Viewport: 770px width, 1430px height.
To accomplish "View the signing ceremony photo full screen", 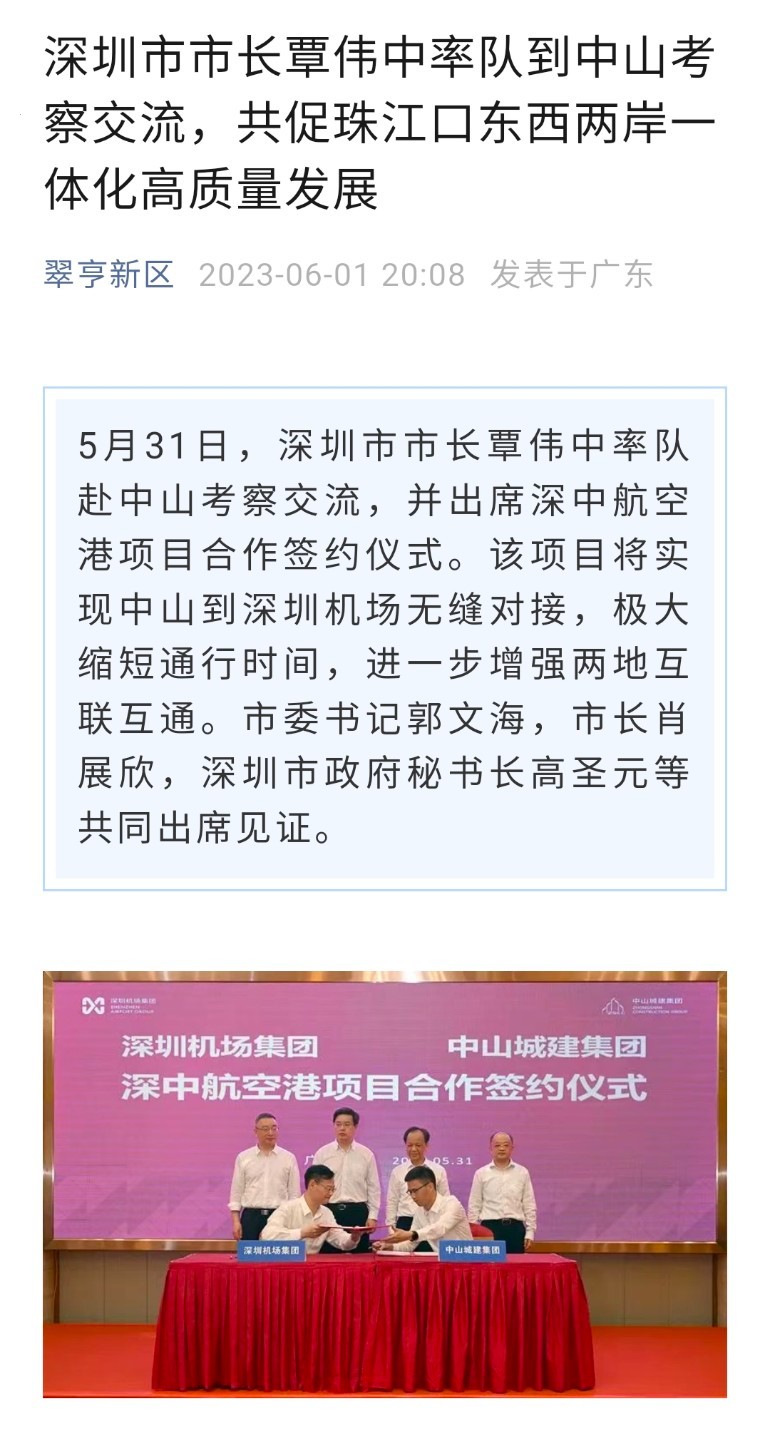I will 385,1183.
